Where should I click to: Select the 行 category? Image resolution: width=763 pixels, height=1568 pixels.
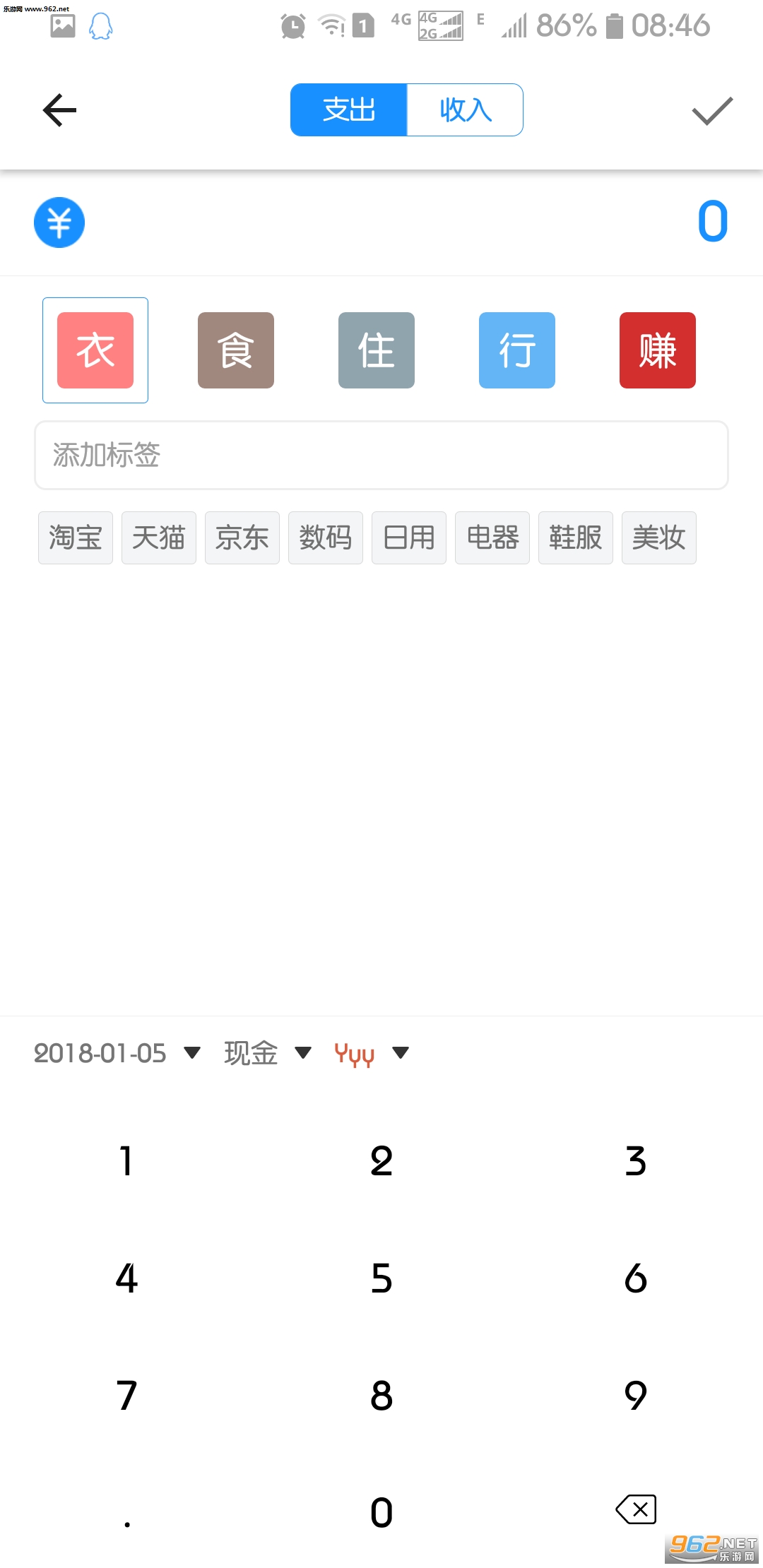click(516, 350)
